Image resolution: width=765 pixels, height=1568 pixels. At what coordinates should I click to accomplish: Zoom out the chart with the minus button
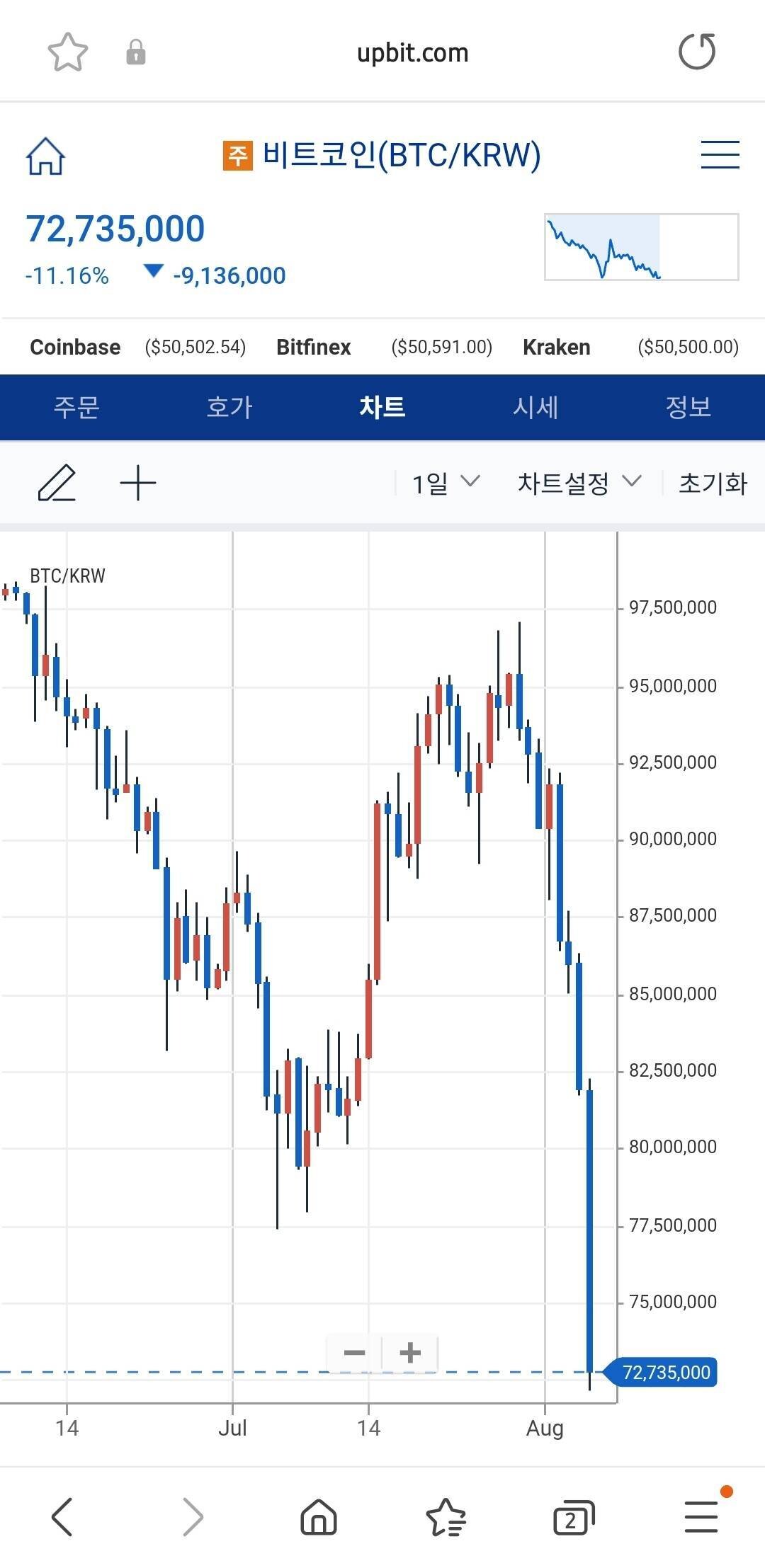[356, 1351]
